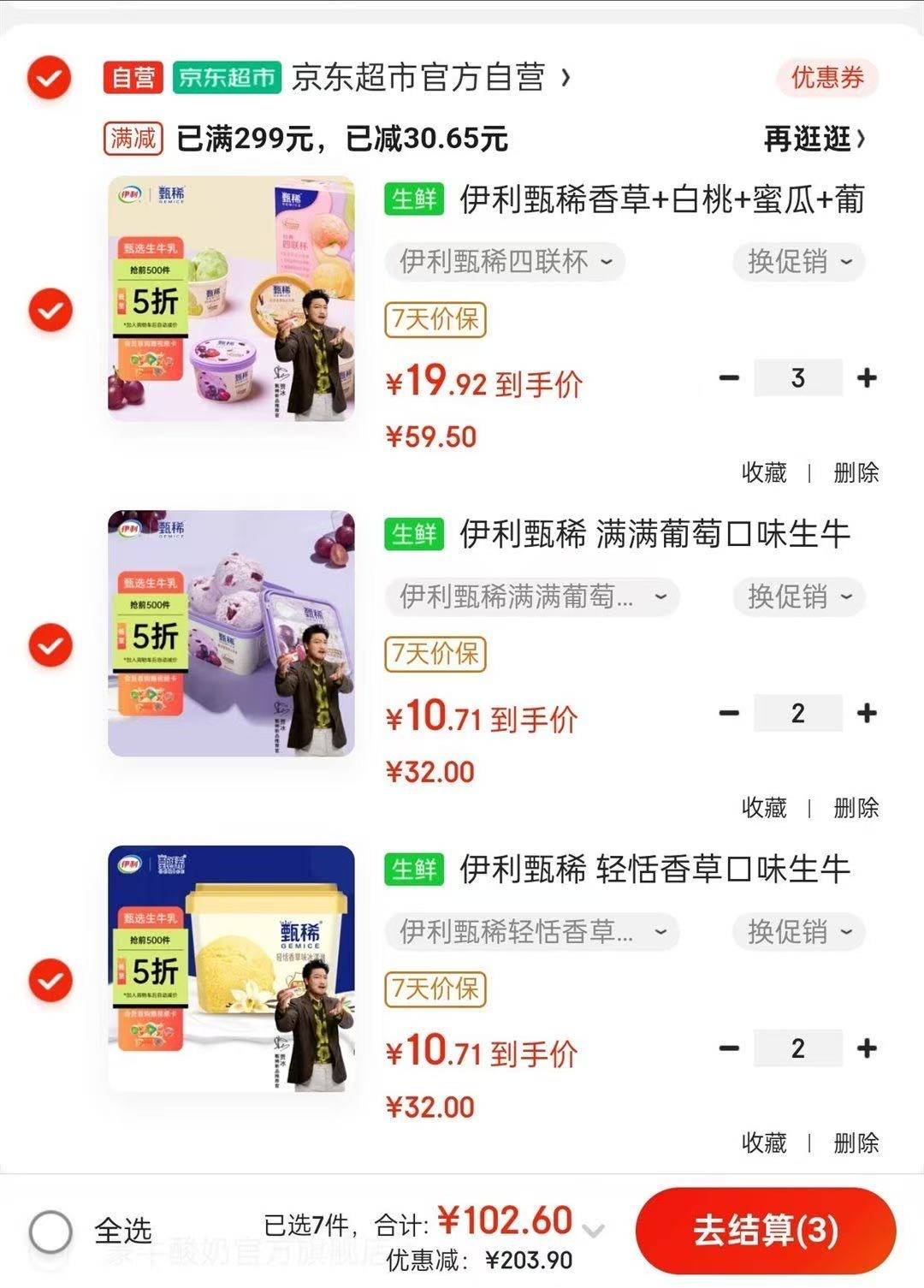Tap 再逛逛 to browse more
The width and height of the screenshot is (924, 1288).
(x=814, y=139)
